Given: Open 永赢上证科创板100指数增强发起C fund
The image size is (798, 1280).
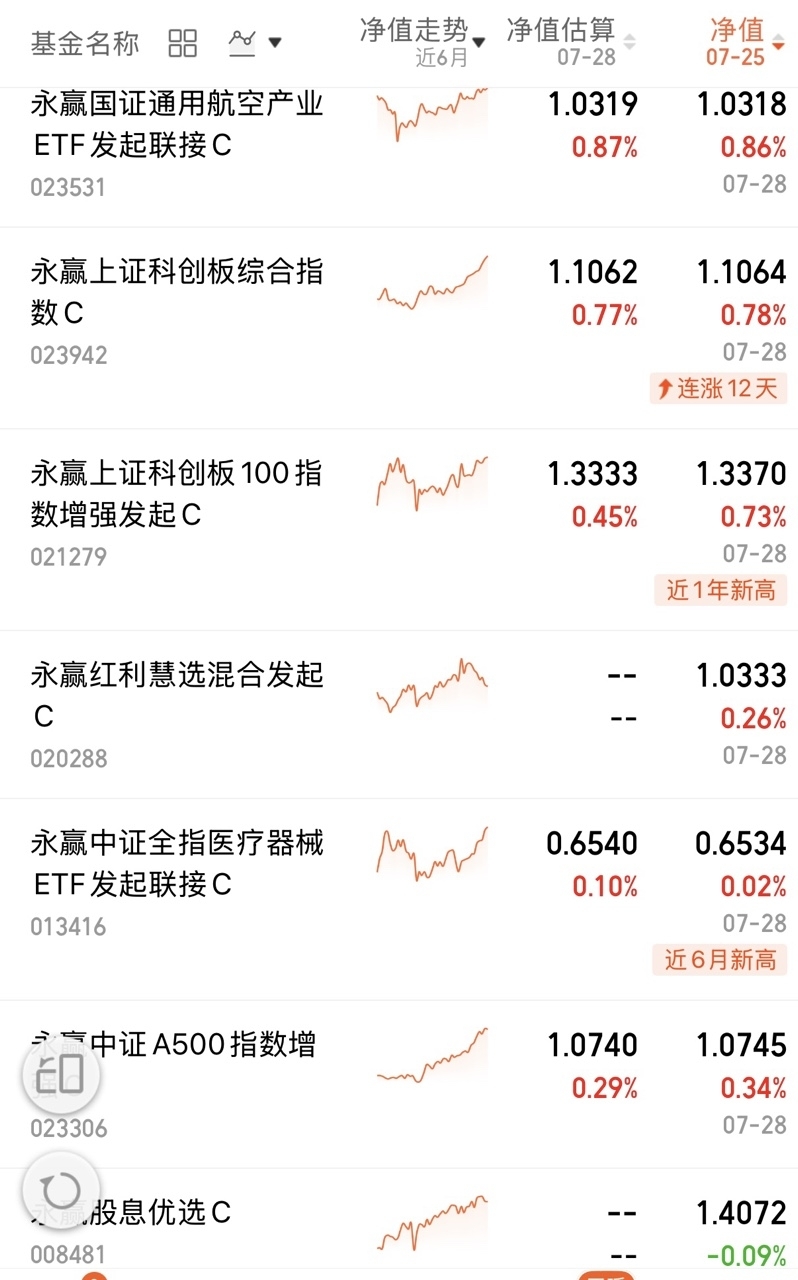Looking at the screenshot, I should coord(399,530).
